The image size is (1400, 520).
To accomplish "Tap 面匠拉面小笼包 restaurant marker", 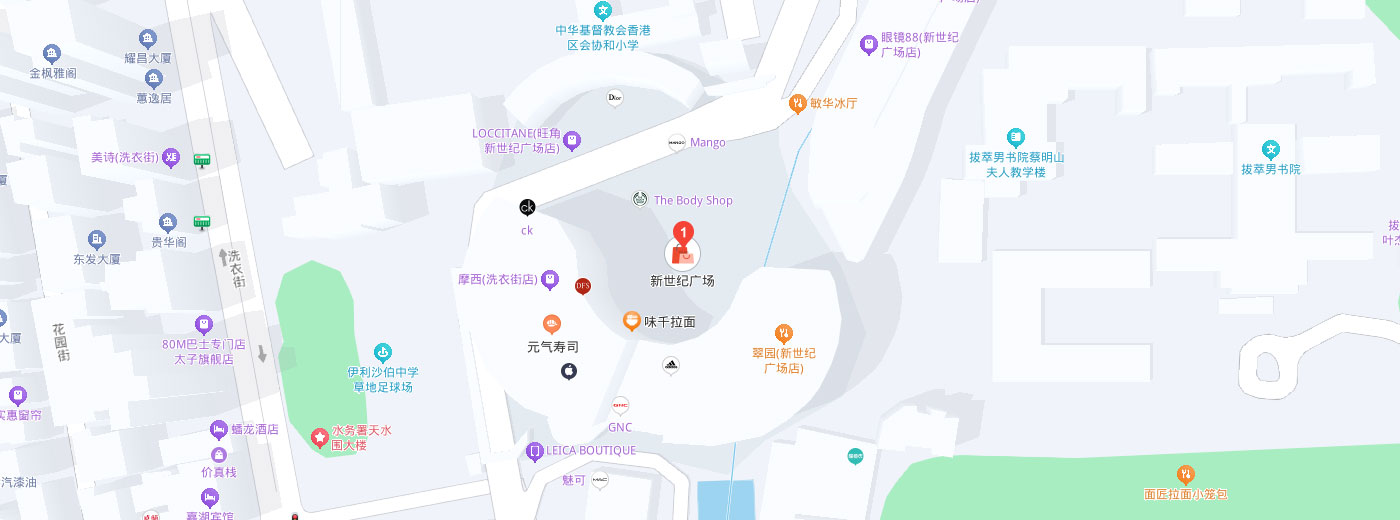I will pos(1185,474).
